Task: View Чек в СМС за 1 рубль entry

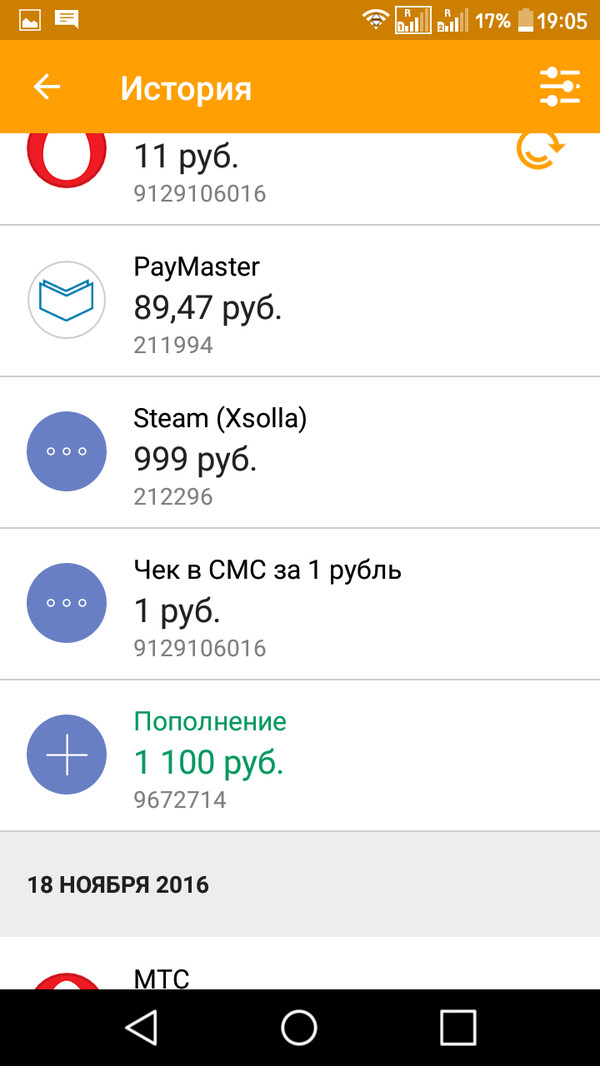Action: click(x=300, y=604)
